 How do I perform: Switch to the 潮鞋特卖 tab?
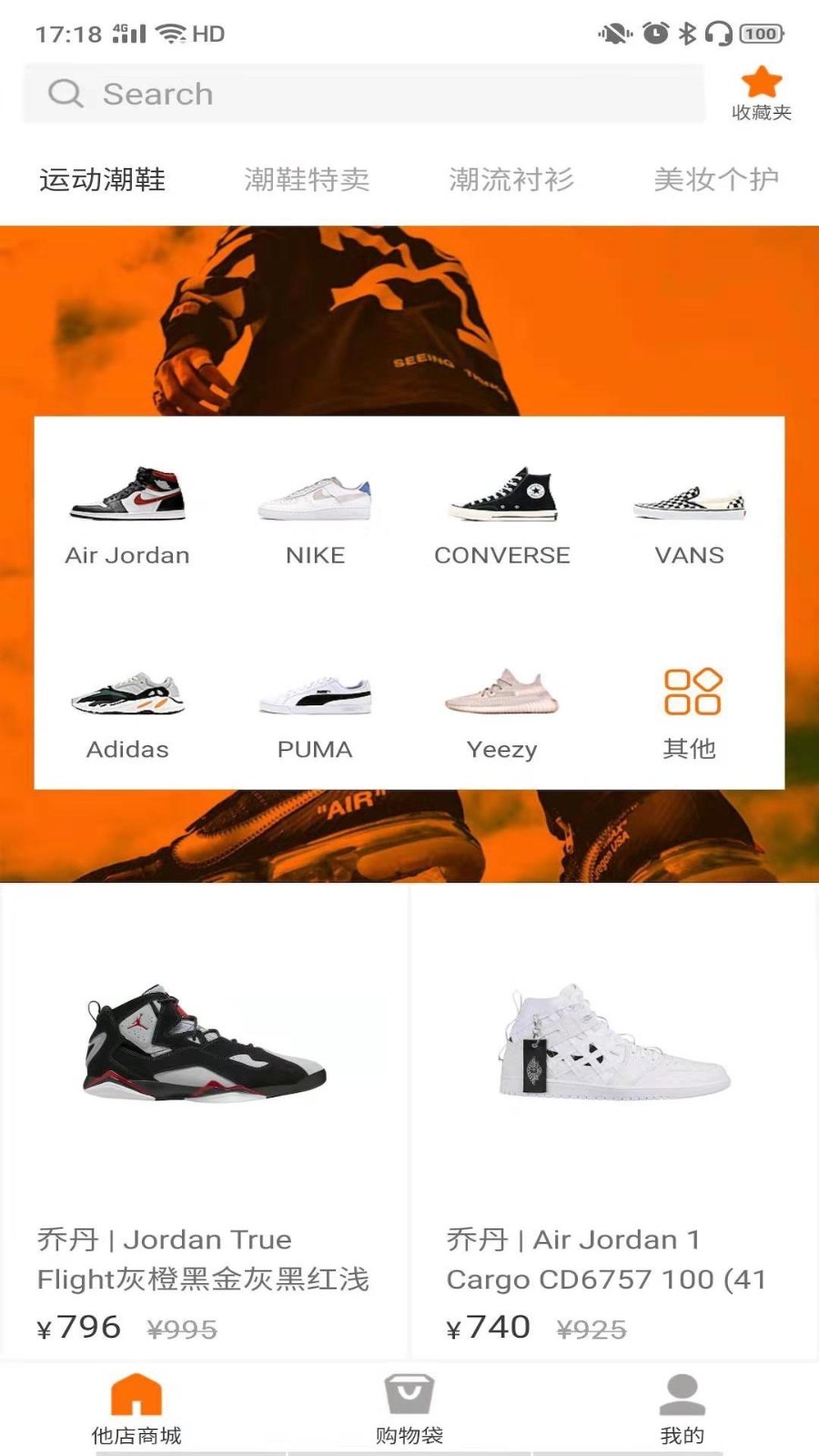coord(307,179)
